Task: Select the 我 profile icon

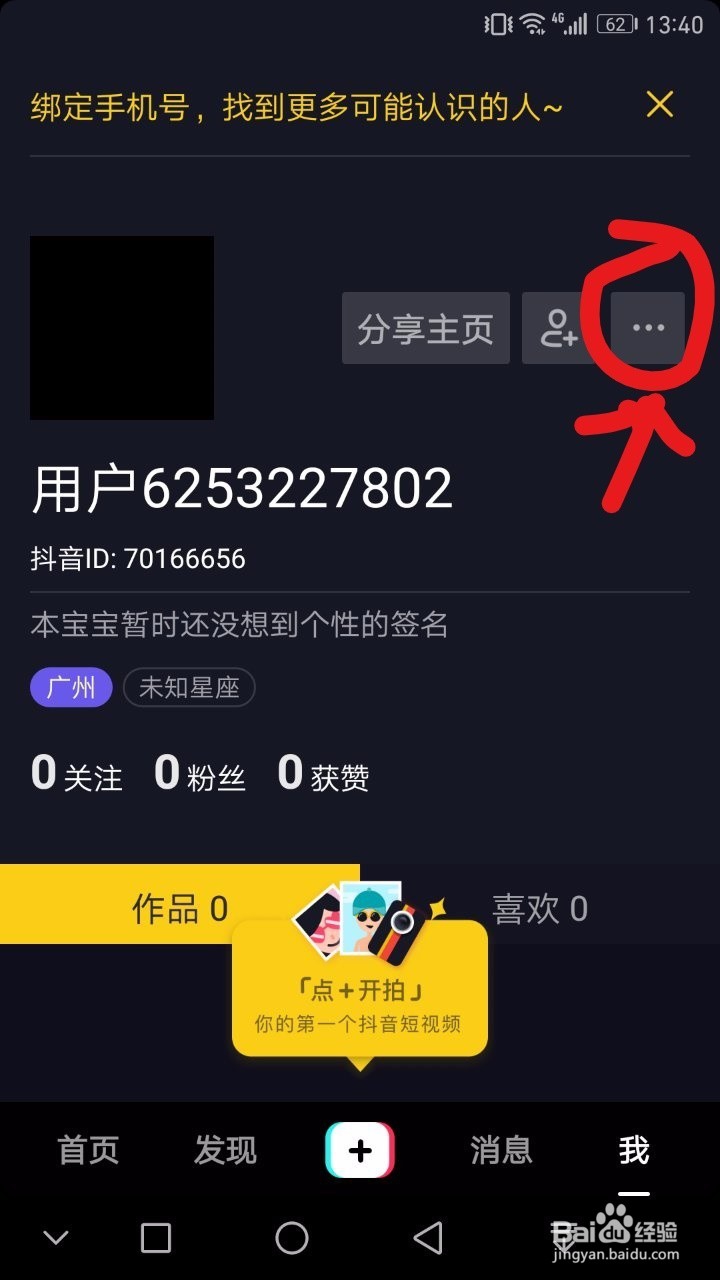Action: [x=634, y=1150]
